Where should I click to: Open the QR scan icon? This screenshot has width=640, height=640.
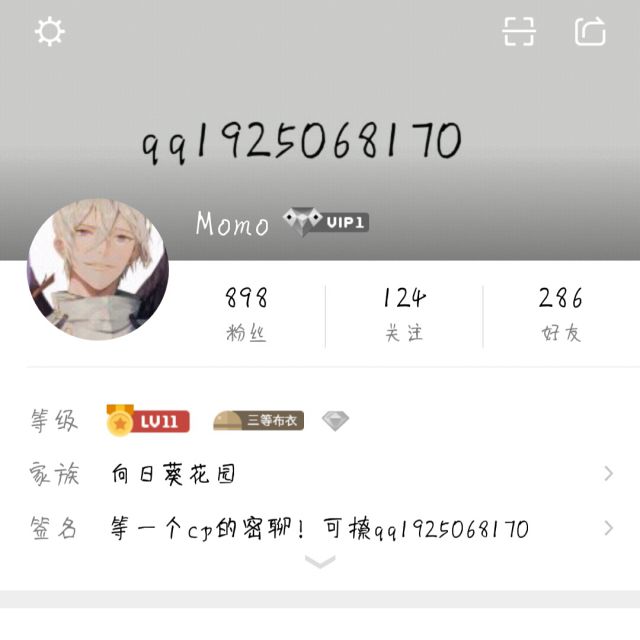pyautogui.click(x=518, y=32)
